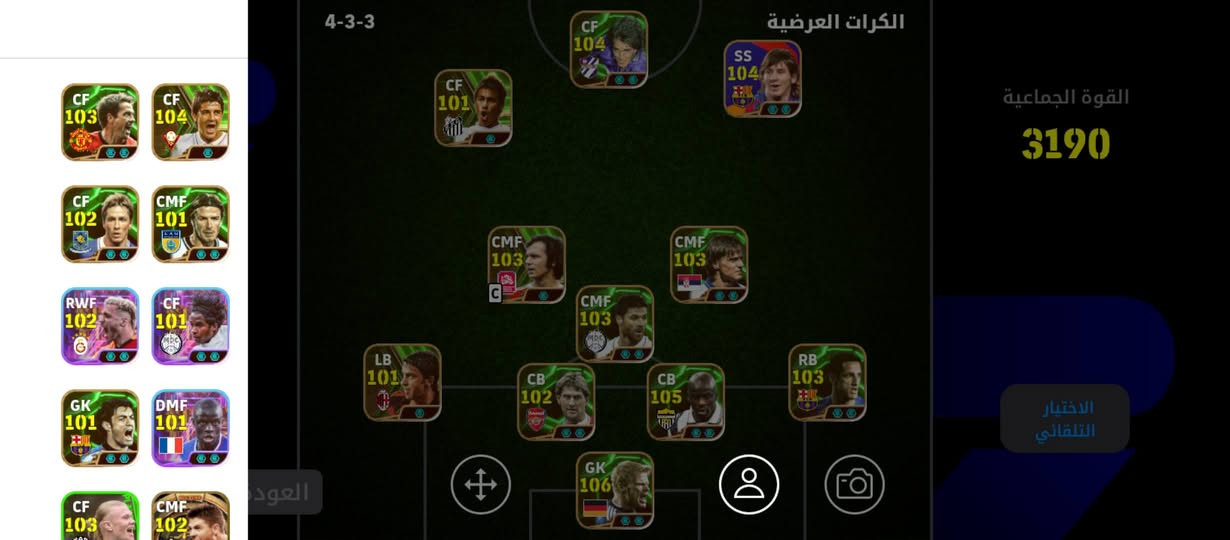Select the GK 106 goalkeeper card
1230x540 pixels.
click(615, 490)
